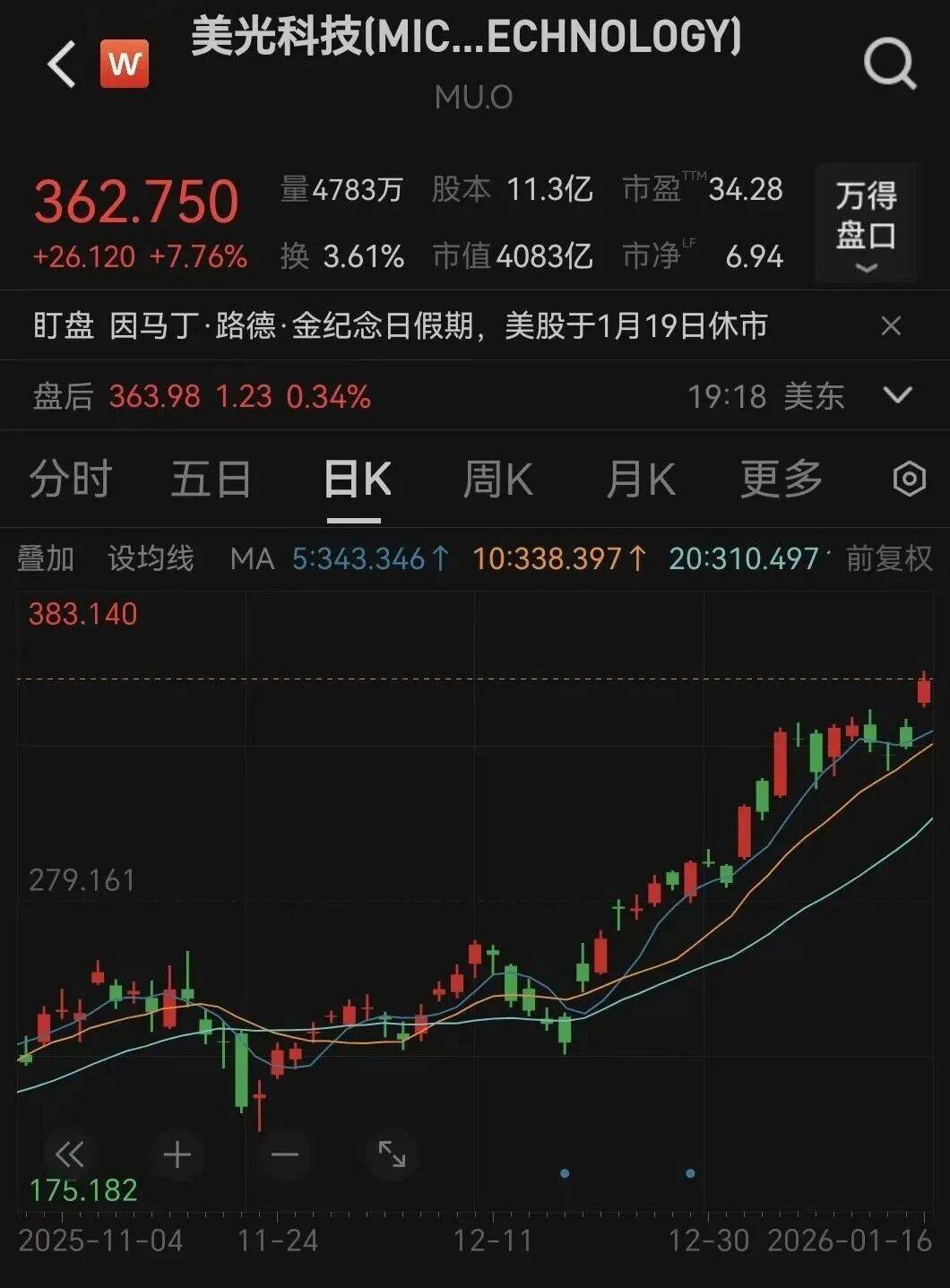This screenshot has width=950, height=1288.
Task: Go back using the arrow
Action: coord(62,65)
